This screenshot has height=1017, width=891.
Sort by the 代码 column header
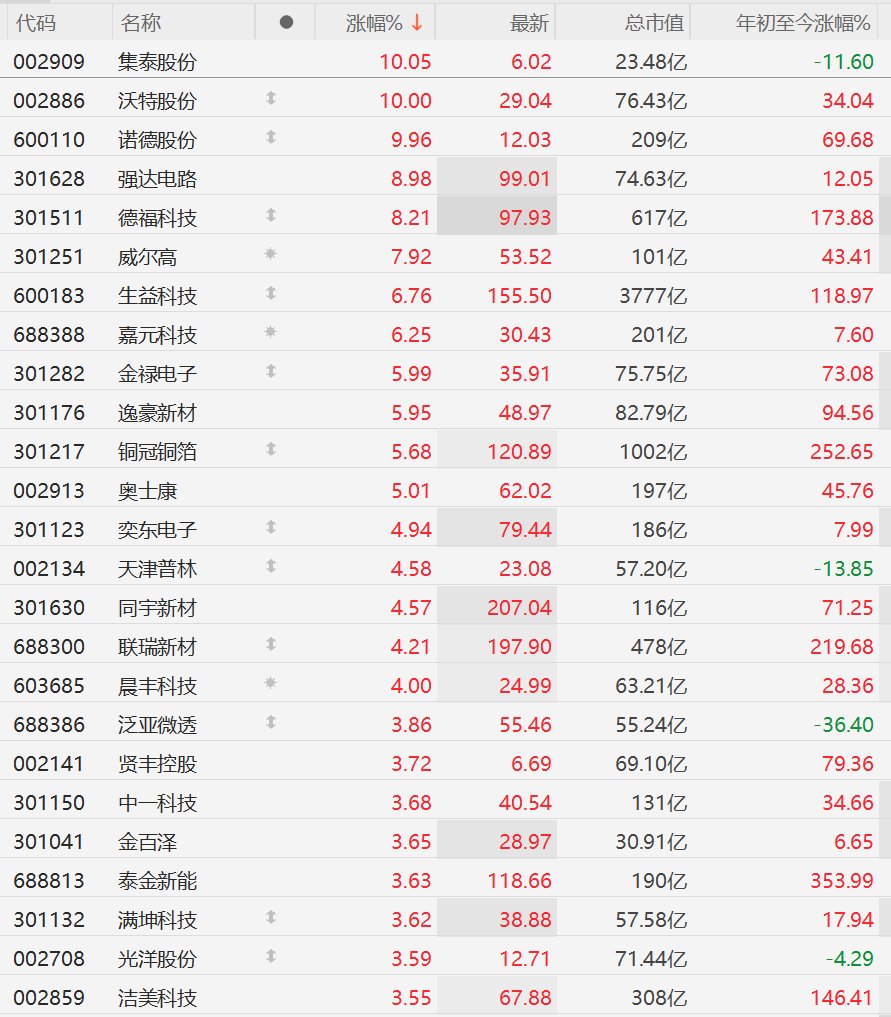coord(36,23)
